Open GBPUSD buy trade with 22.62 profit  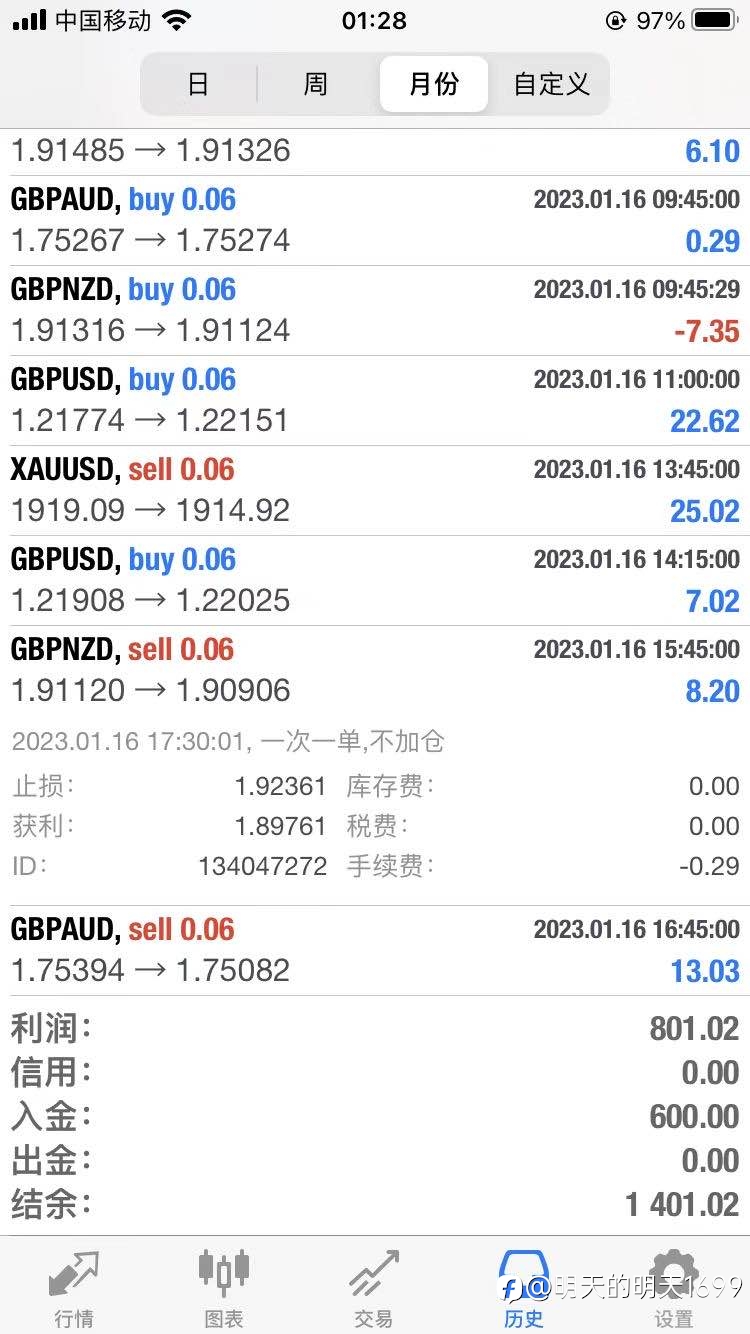tap(375, 401)
